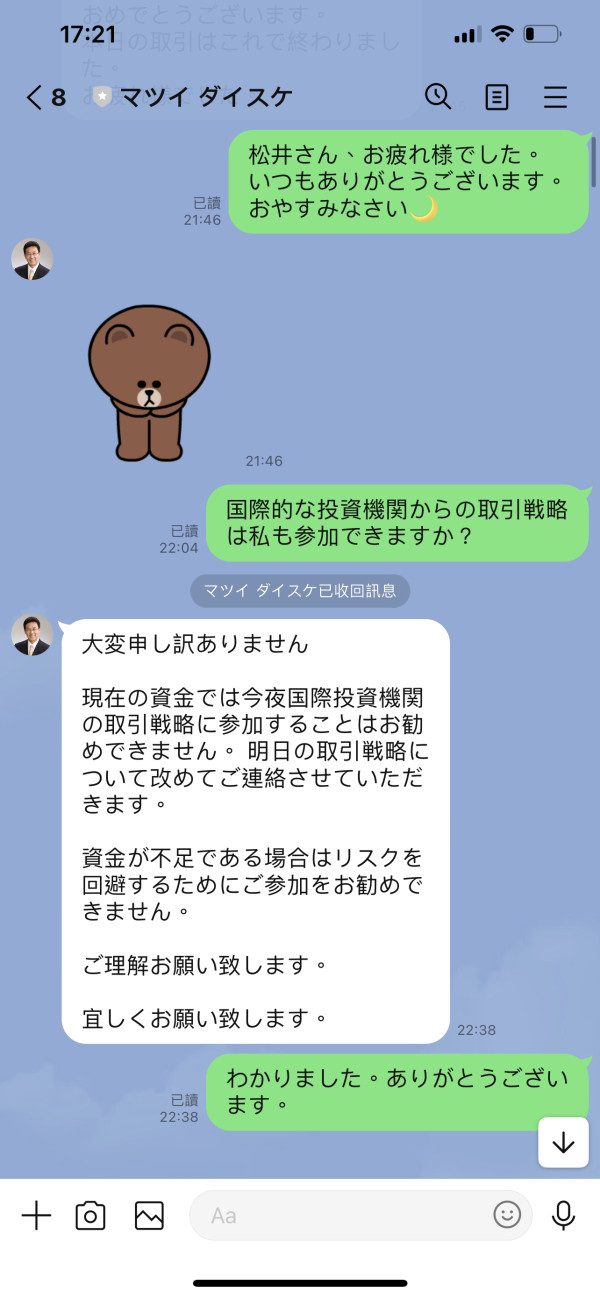Open the plus attachment menu
The width and height of the screenshot is (600, 1298).
[x=36, y=1215]
